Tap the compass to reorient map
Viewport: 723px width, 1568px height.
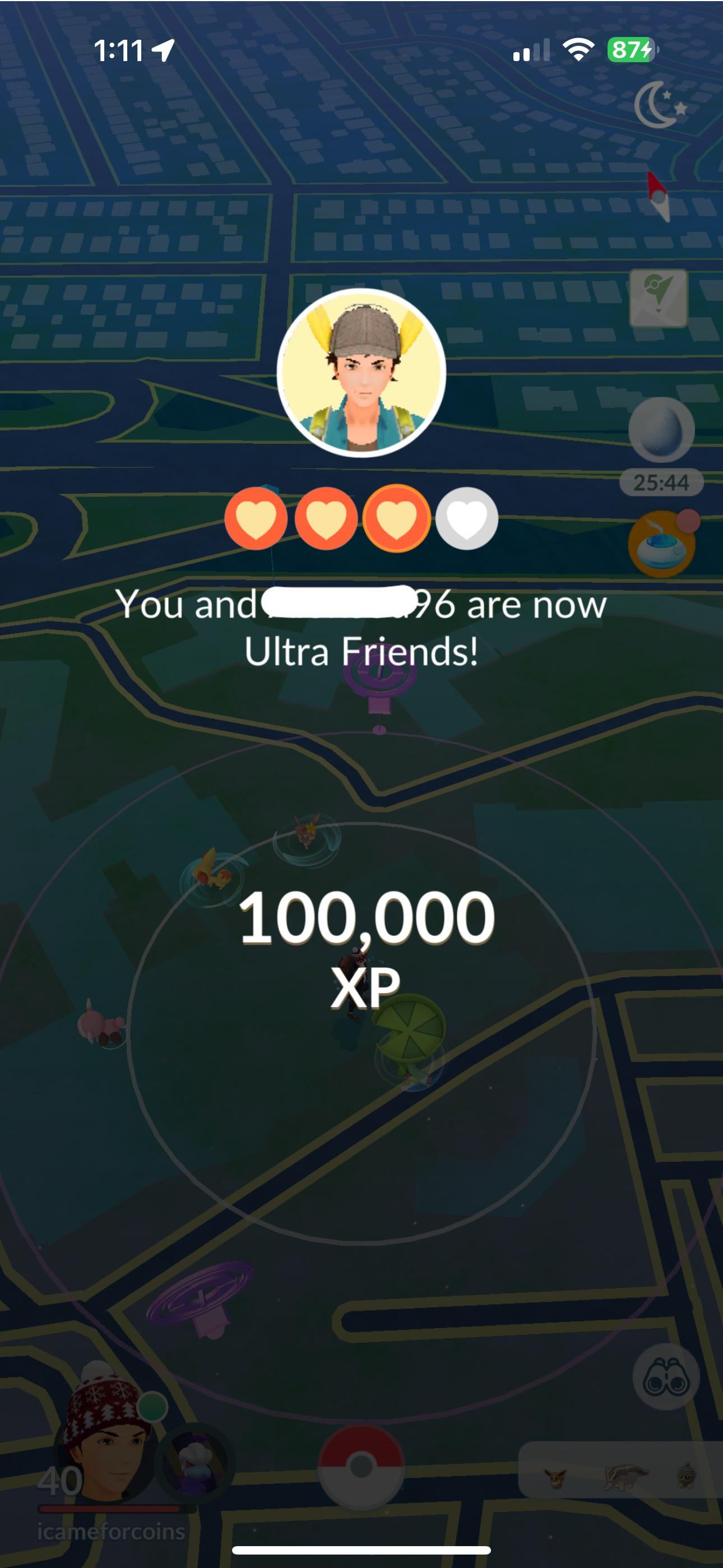click(659, 196)
